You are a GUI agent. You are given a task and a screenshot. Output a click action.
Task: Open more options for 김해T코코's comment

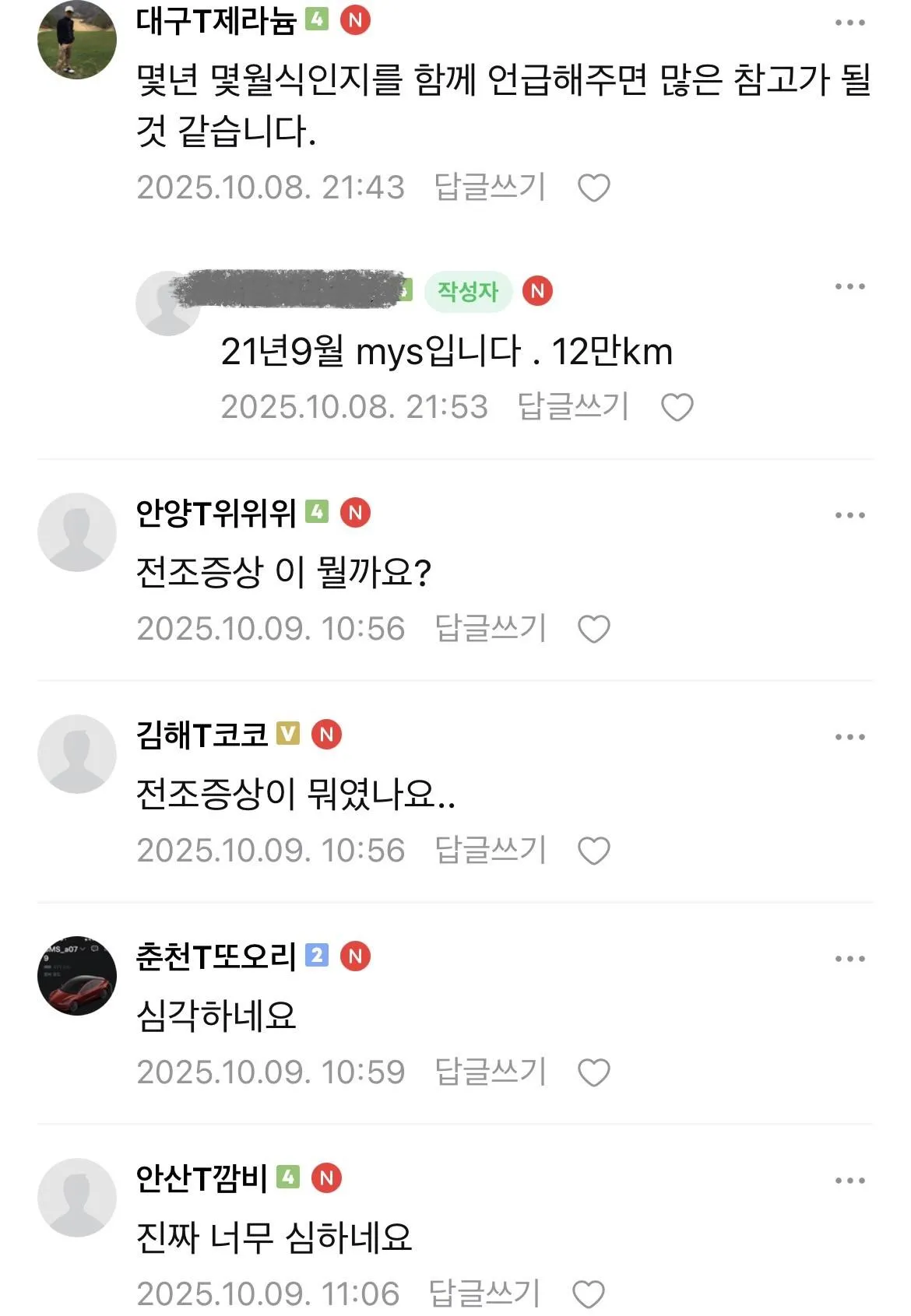(x=849, y=737)
